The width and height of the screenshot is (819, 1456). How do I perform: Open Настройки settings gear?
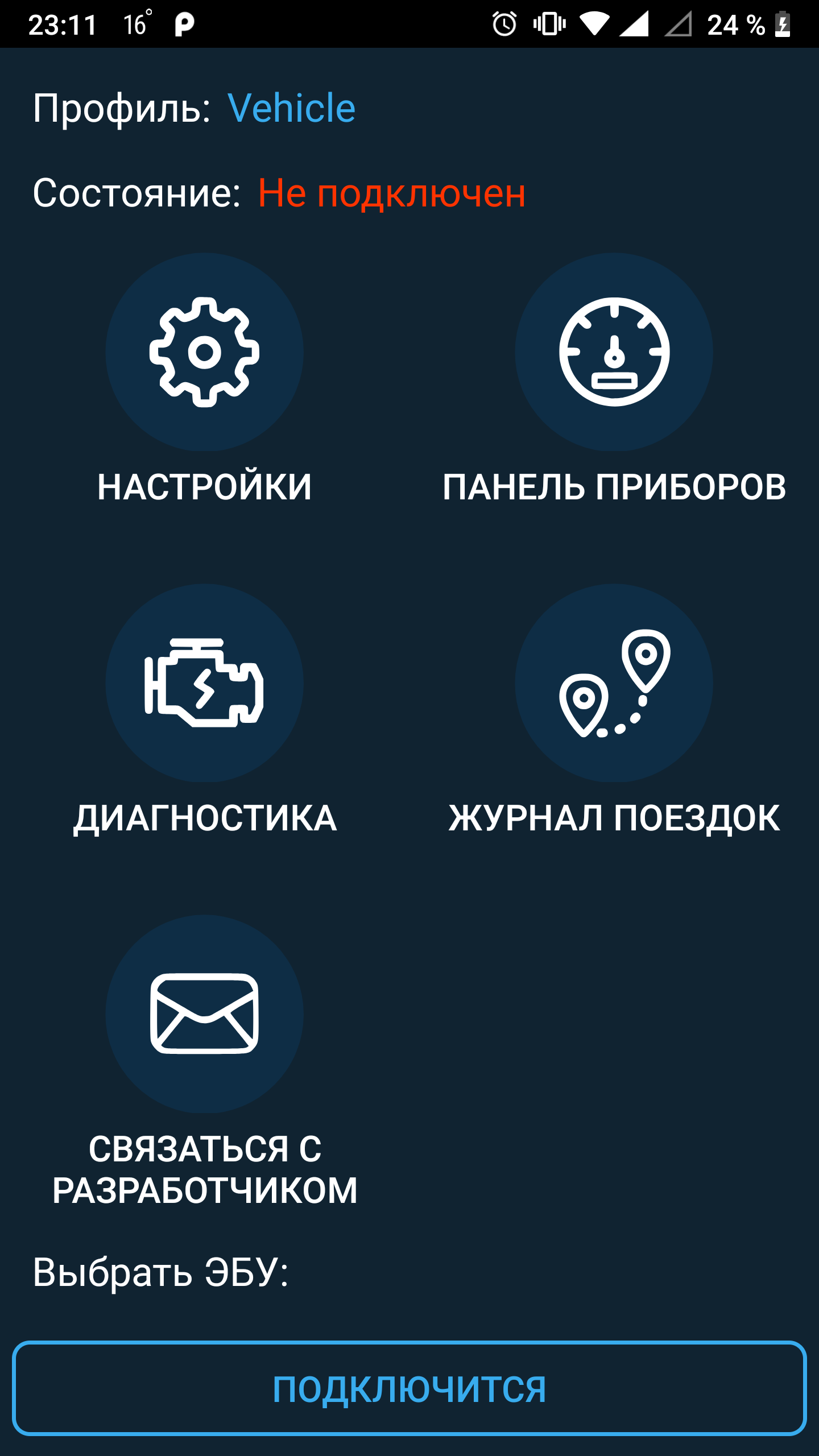pos(204,352)
